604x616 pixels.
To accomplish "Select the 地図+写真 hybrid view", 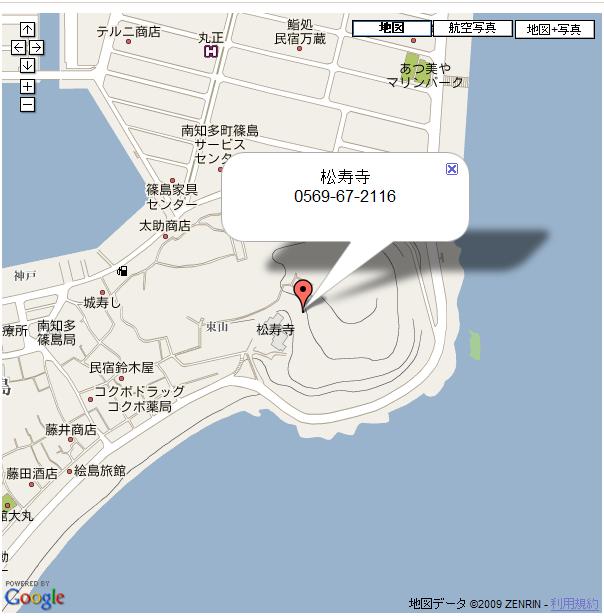I will click(x=554, y=30).
